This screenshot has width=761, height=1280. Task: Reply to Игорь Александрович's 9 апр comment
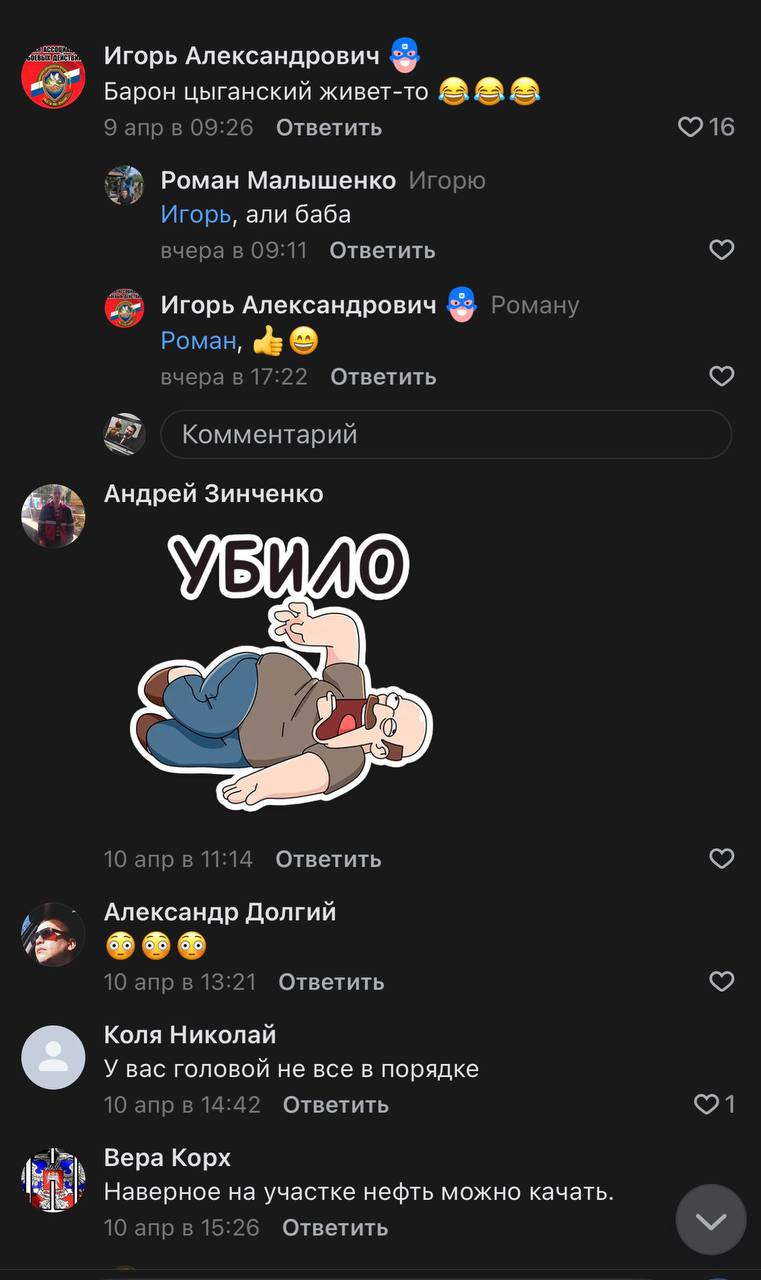pos(329,128)
